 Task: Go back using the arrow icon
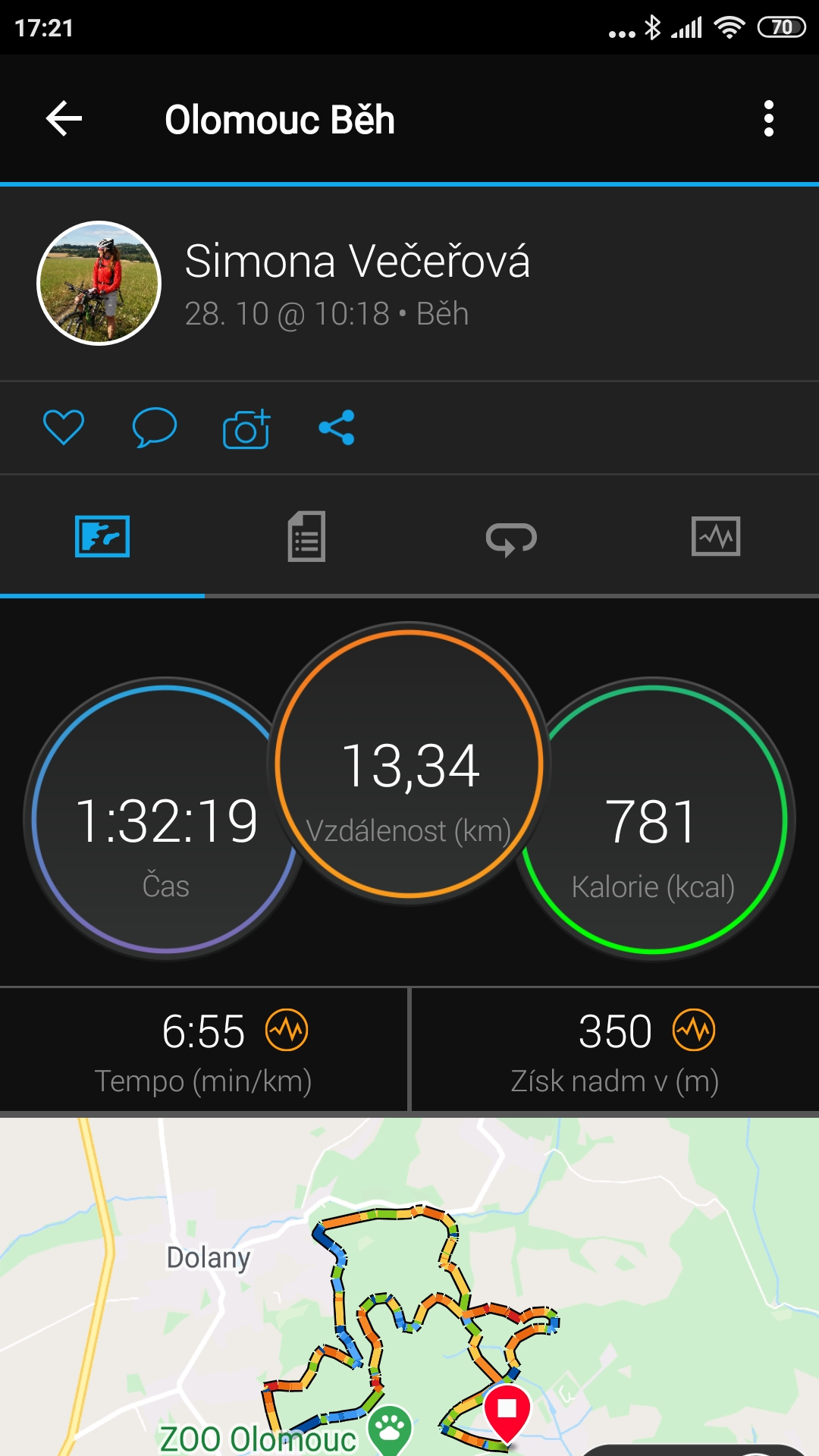click(64, 119)
